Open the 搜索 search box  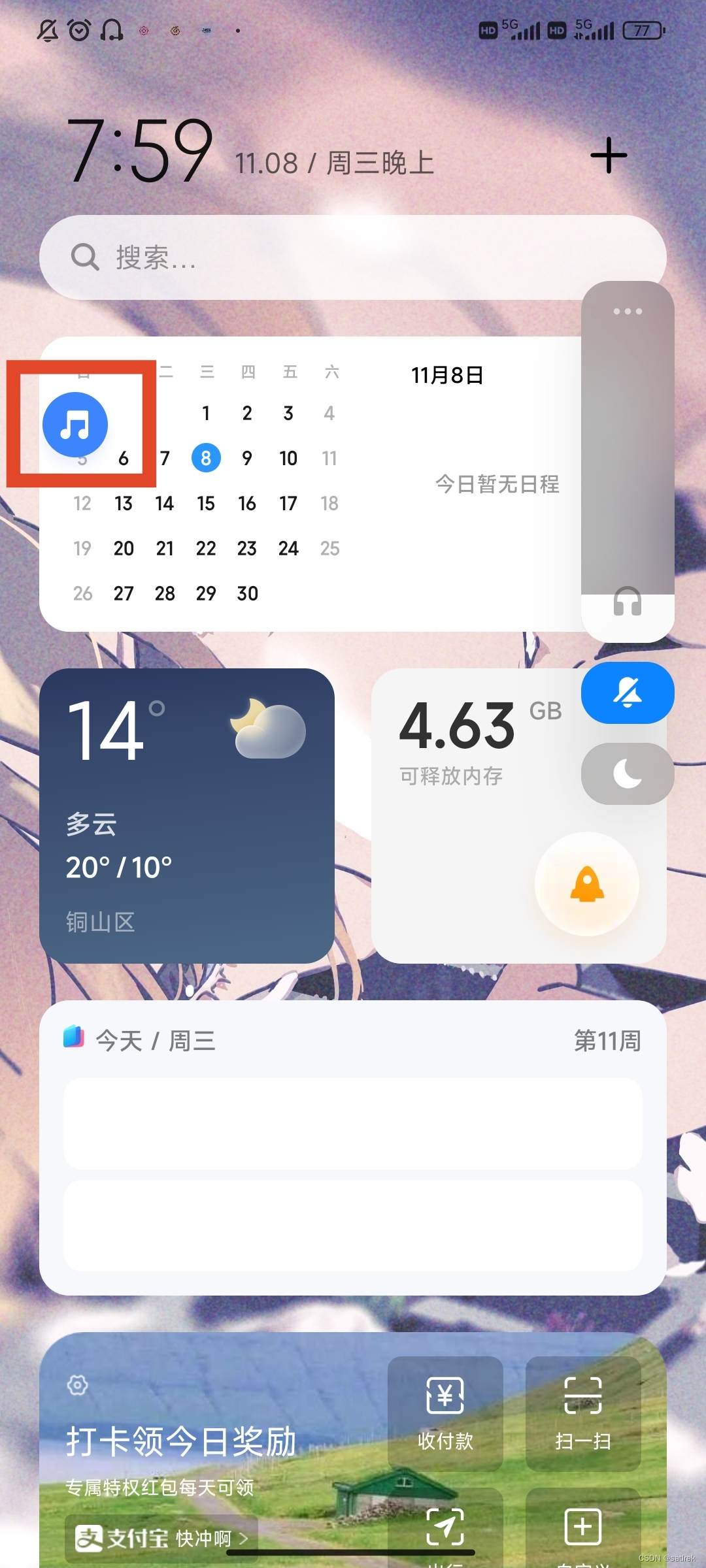[353, 257]
